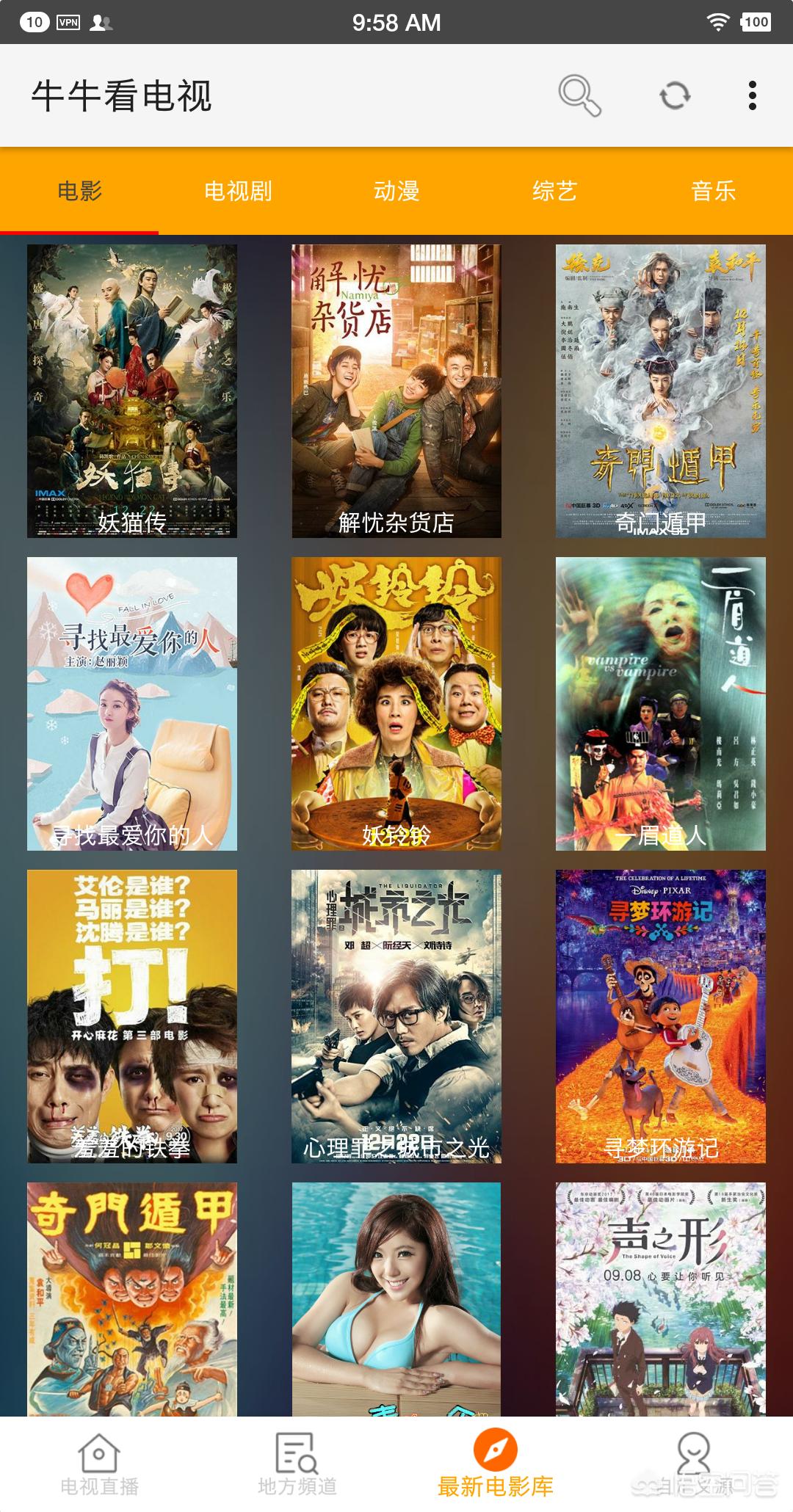
Task: Select 最新电影库 in bottom navigation
Action: [496, 1465]
